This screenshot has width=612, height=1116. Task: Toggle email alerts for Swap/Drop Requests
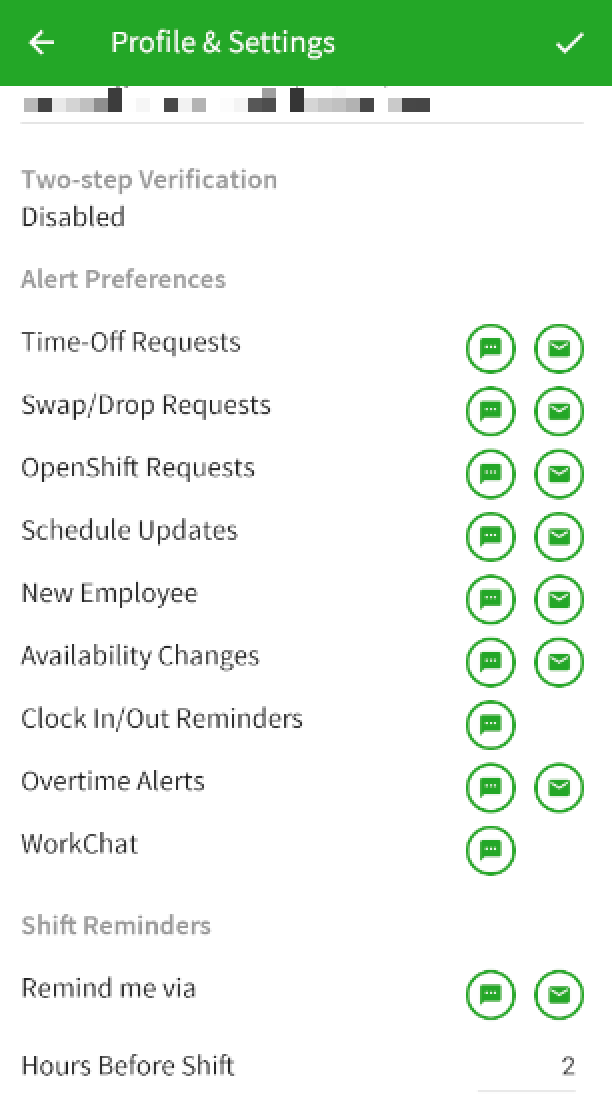[559, 411]
